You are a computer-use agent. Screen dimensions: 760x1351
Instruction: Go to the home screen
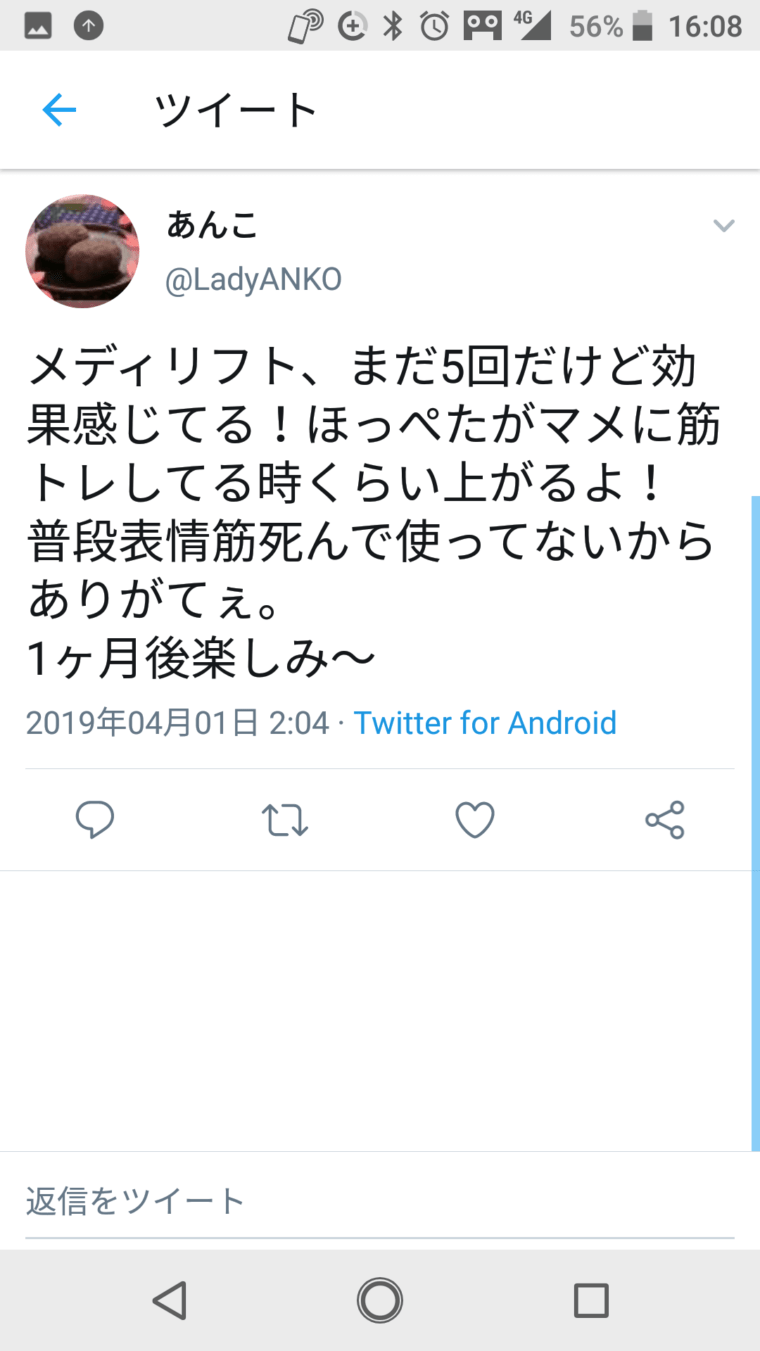click(380, 1301)
